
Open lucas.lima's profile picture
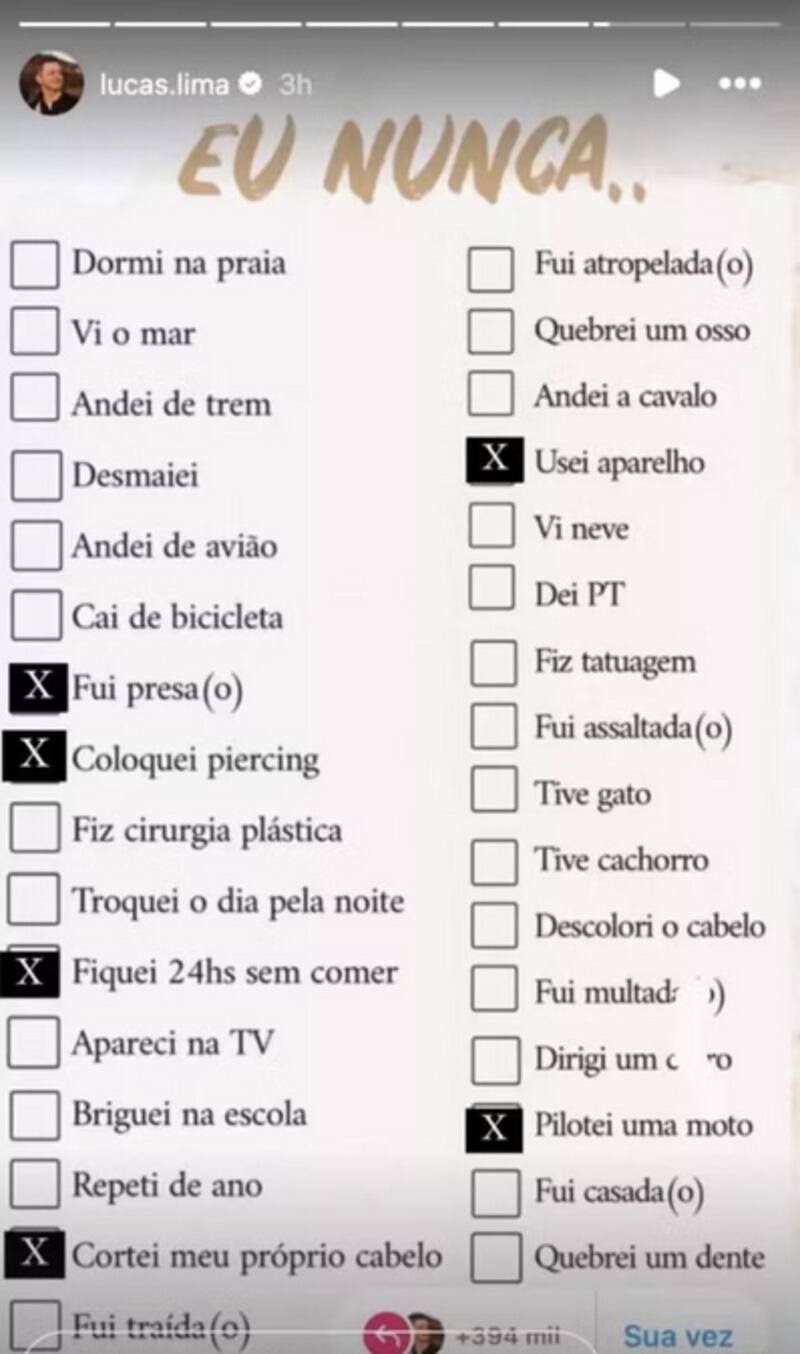(x=51, y=84)
